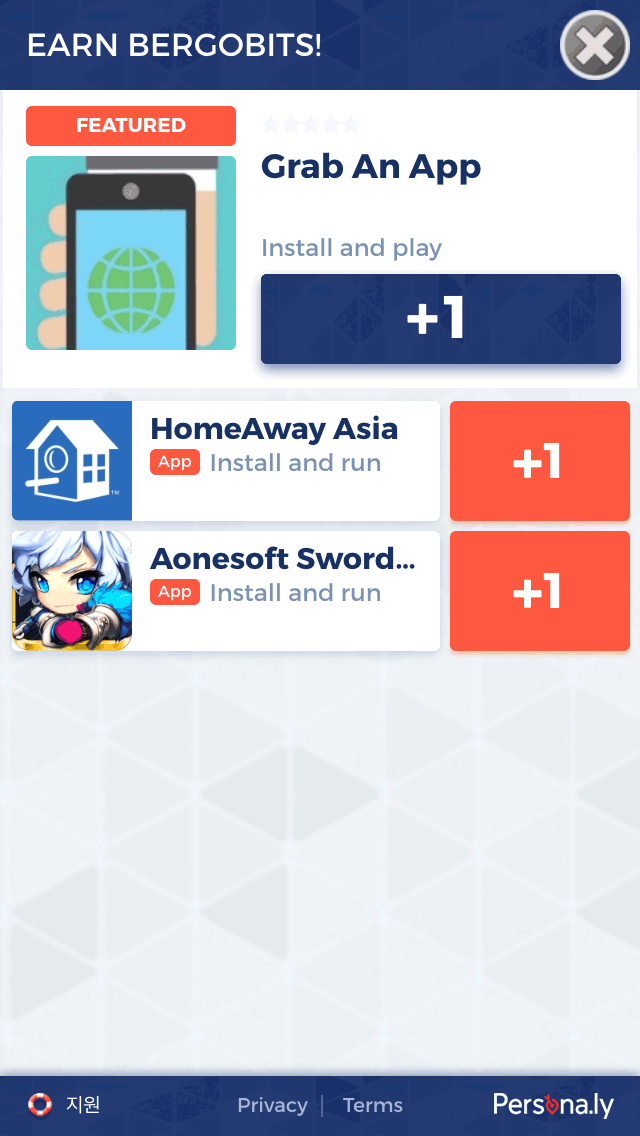This screenshot has width=640, height=1136.
Task: Open the 지원 support link
Action: (64, 1105)
